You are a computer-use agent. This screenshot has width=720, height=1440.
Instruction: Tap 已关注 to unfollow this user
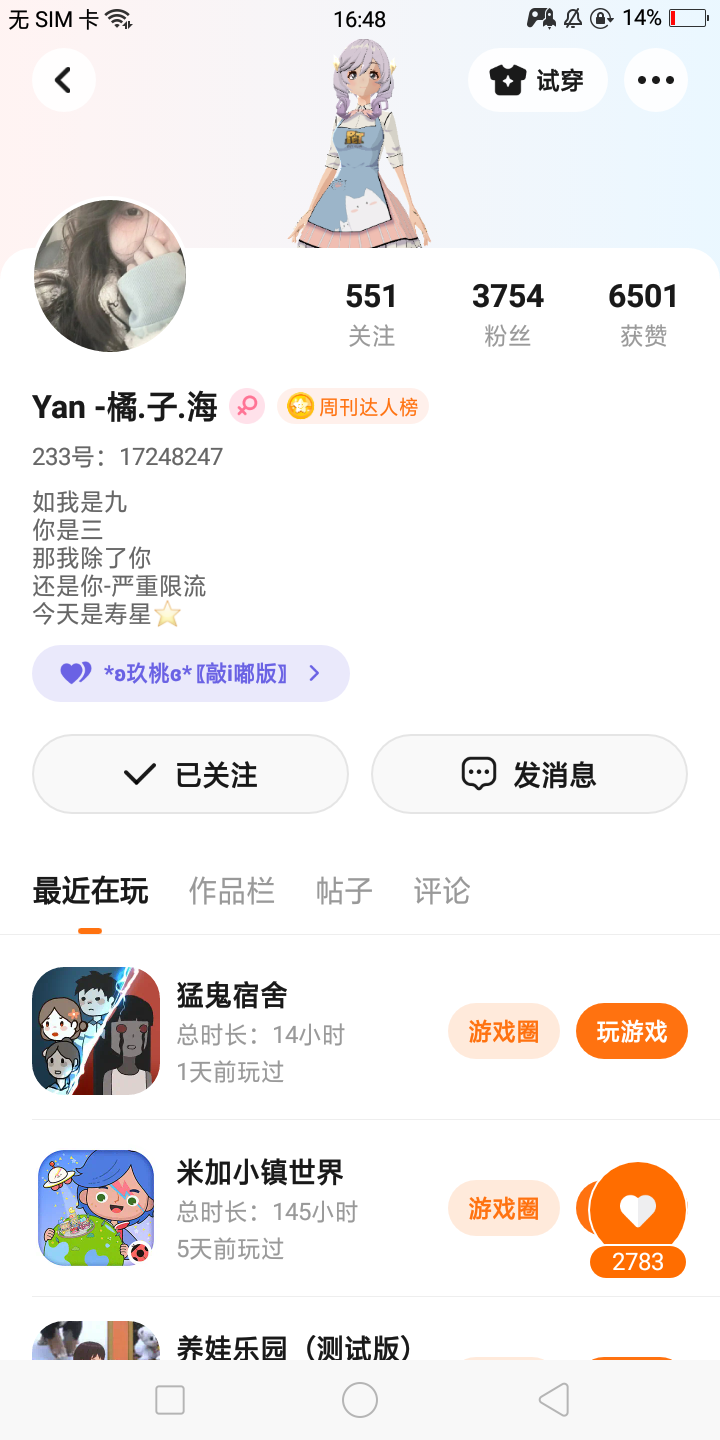tap(190, 774)
